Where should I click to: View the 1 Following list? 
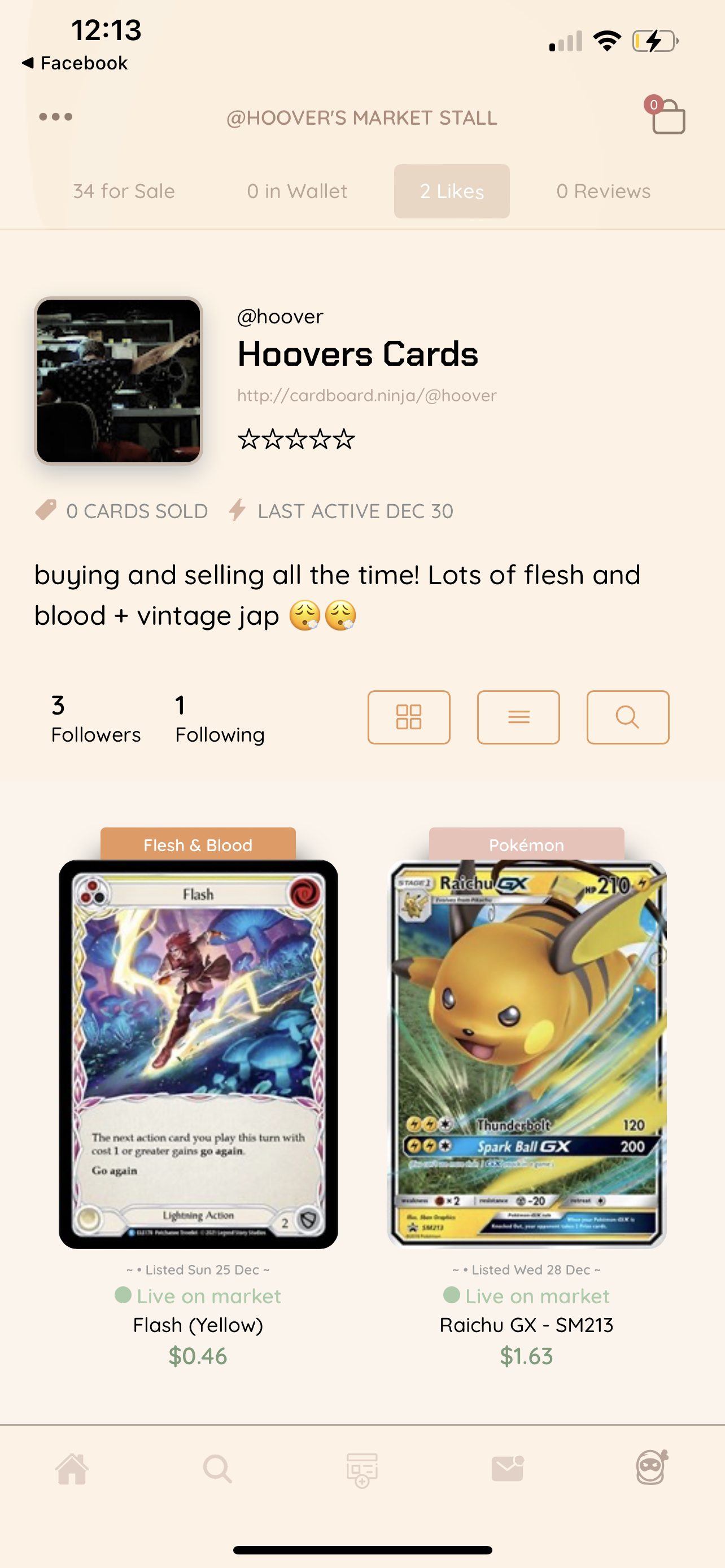pos(219,719)
